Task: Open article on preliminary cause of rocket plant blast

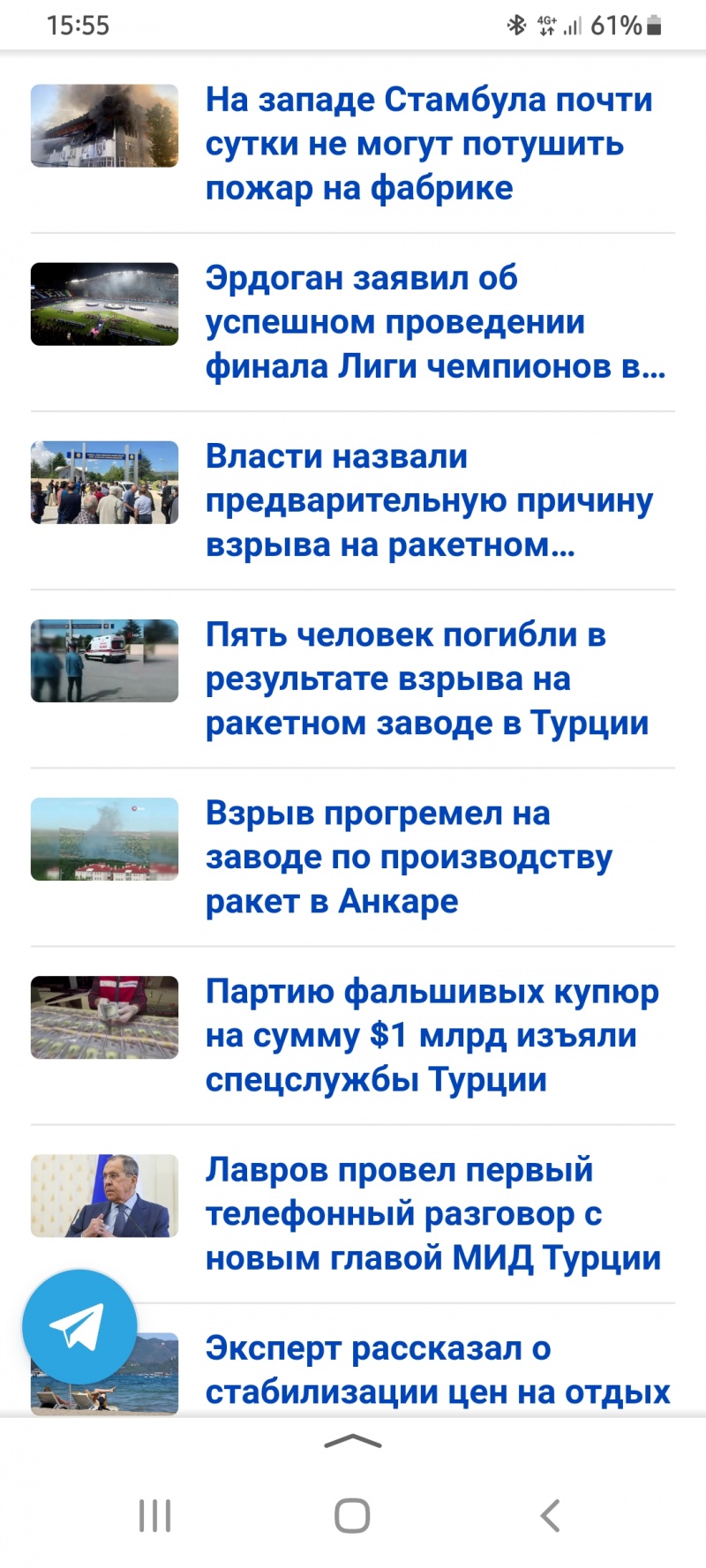Action: point(429,500)
